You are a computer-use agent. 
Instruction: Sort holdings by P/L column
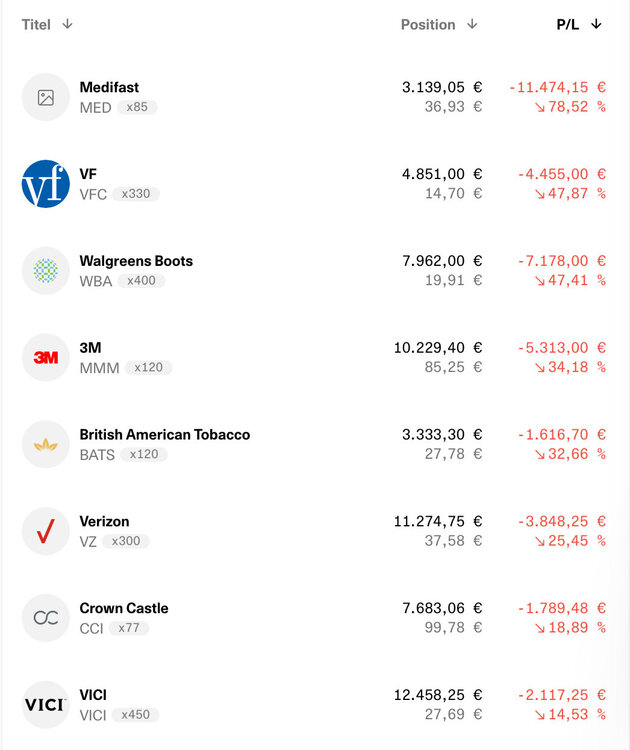tap(579, 24)
